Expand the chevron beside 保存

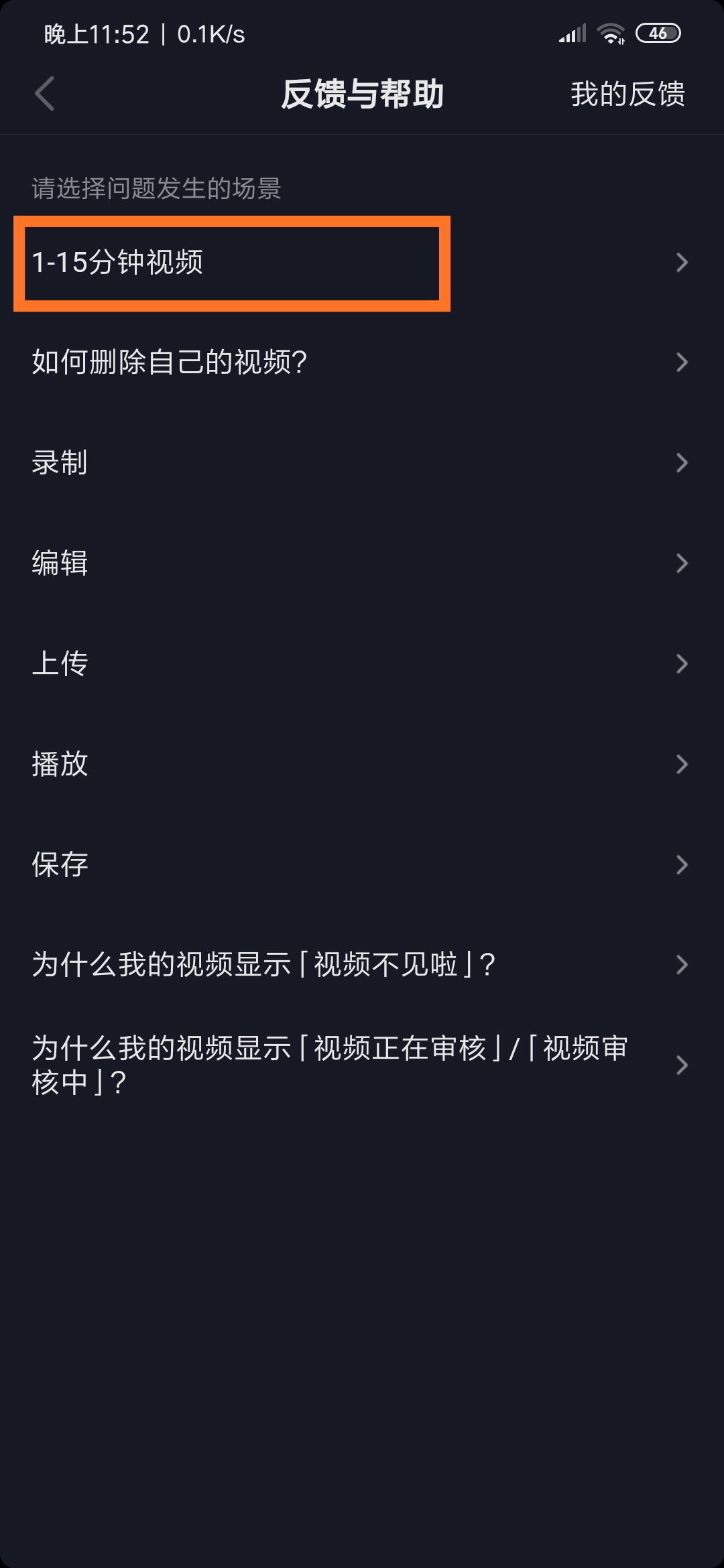tap(681, 864)
